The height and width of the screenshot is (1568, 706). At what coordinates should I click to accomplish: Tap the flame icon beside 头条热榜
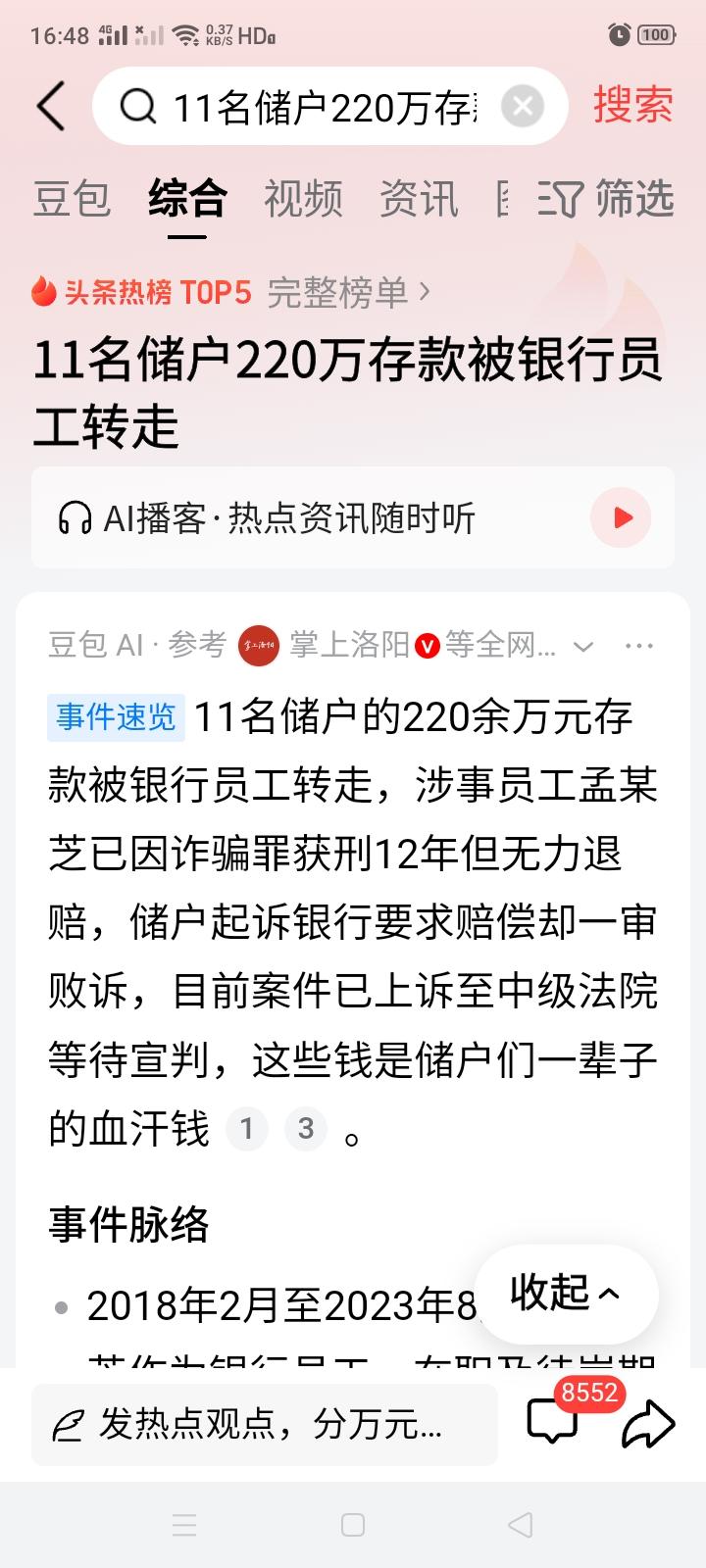pyautogui.click(x=41, y=291)
